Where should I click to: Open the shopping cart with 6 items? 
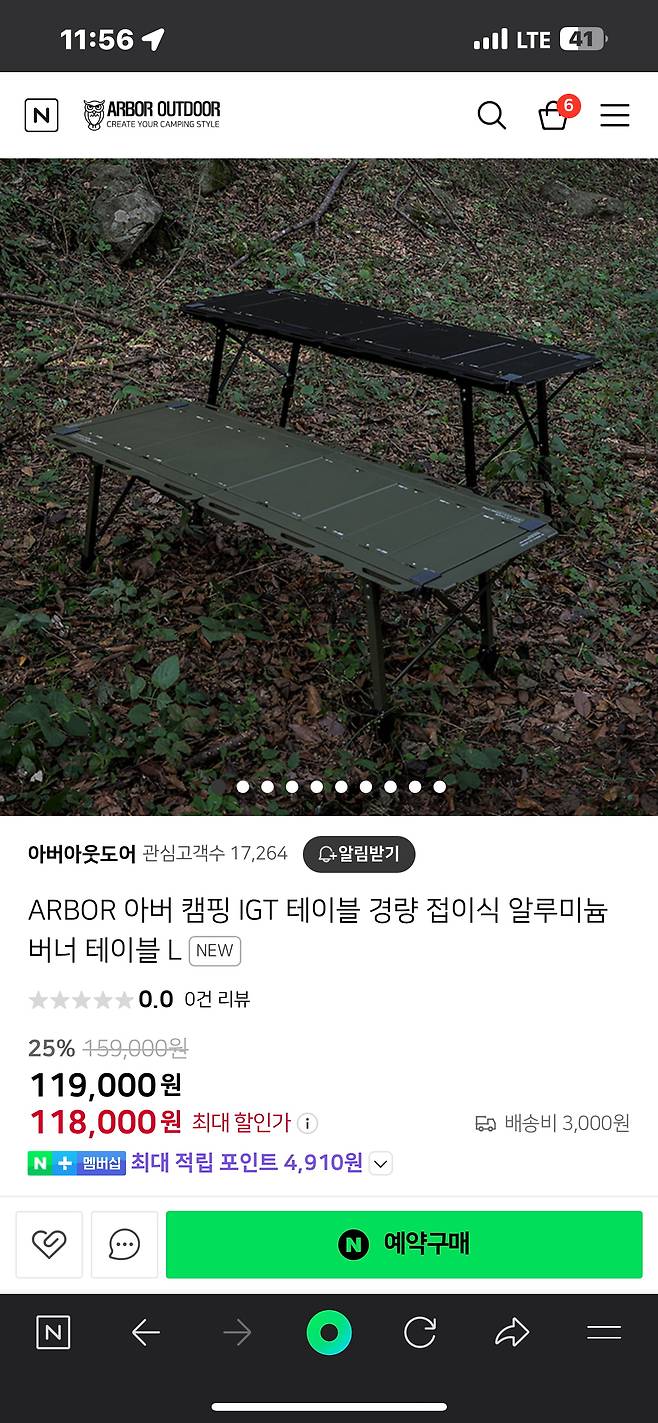pyautogui.click(x=554, y=115)
